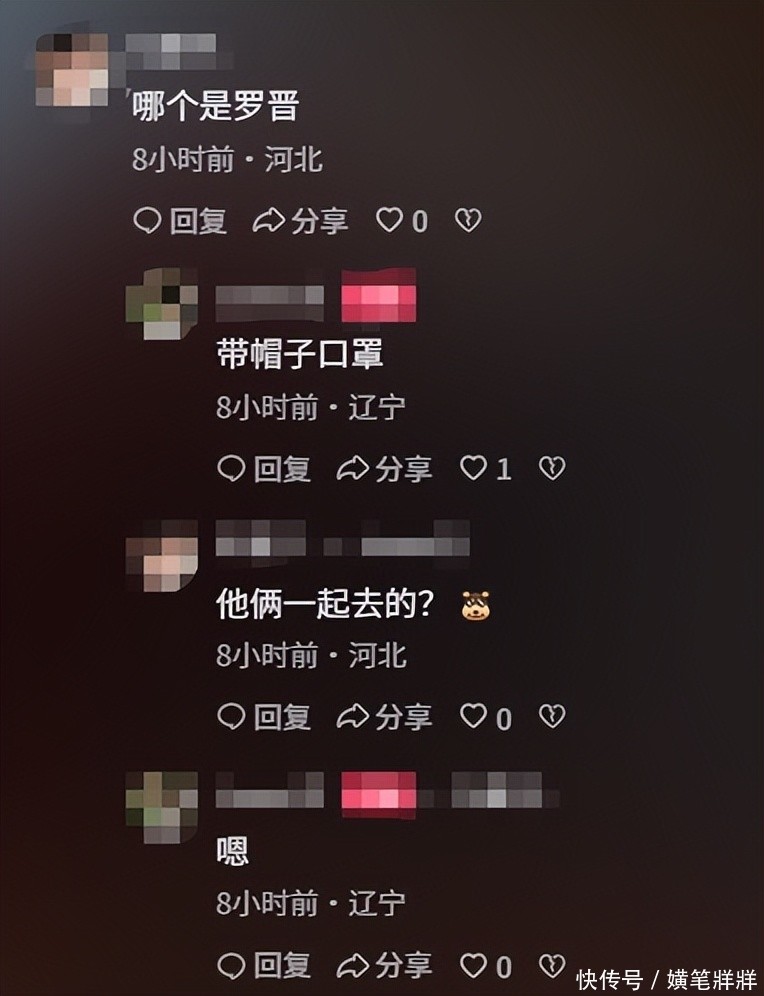Dislike the comment 嗯
The width and height of the screenshot is (764, 996).
552,965
